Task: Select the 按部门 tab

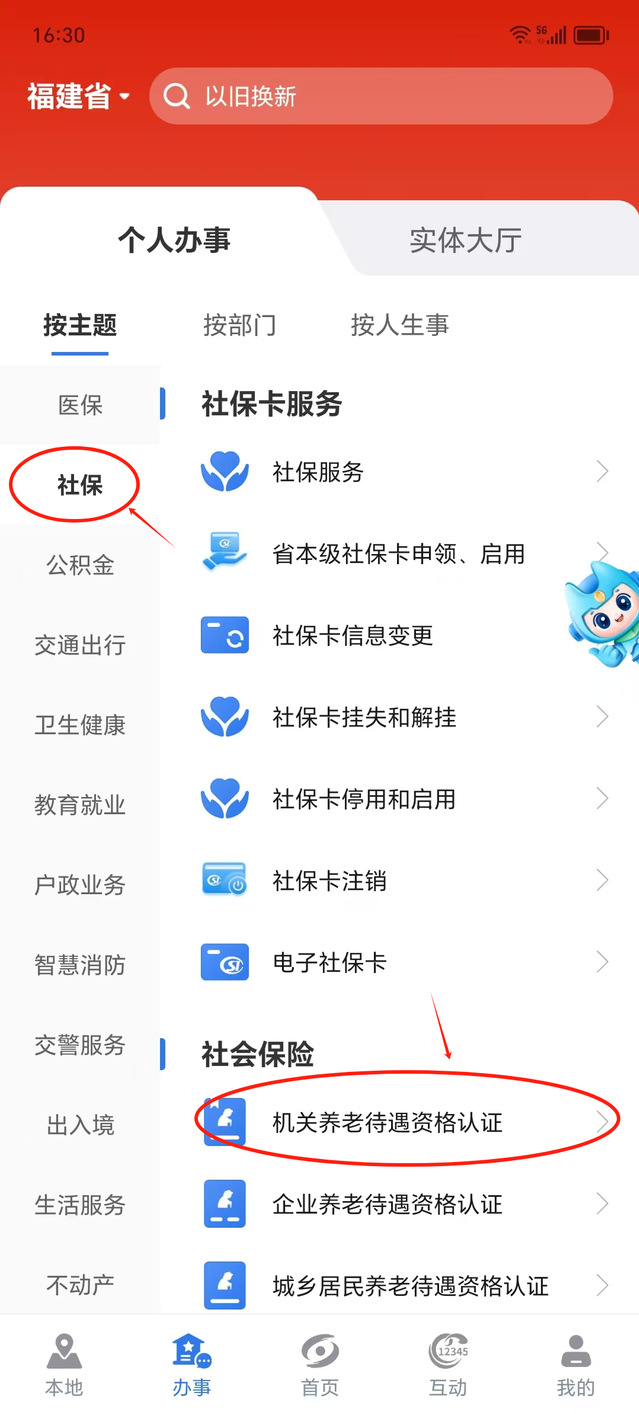Action: pyautogui.click(x=239, y=325)
